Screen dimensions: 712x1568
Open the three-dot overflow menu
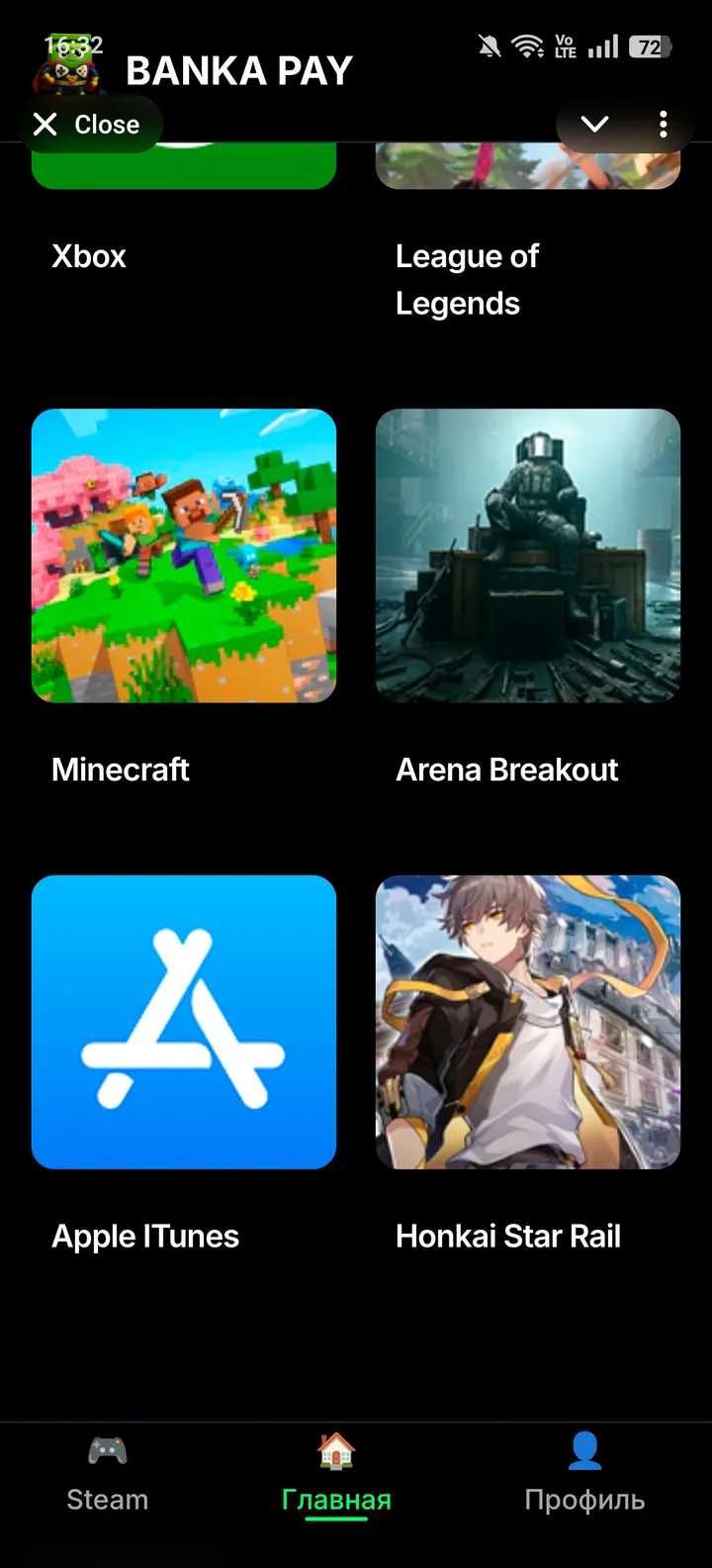click(663, 125)
